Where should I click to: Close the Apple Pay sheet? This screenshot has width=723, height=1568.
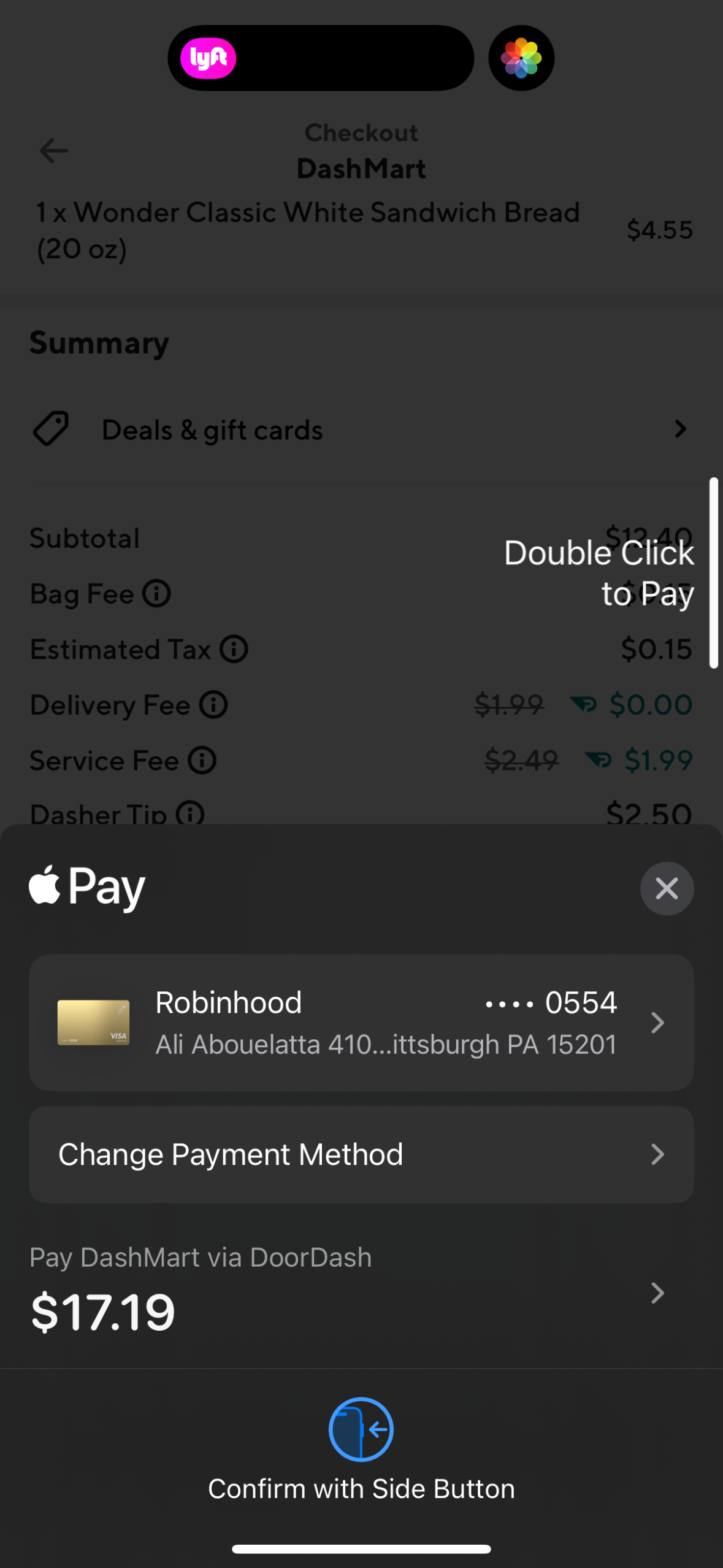667,888
